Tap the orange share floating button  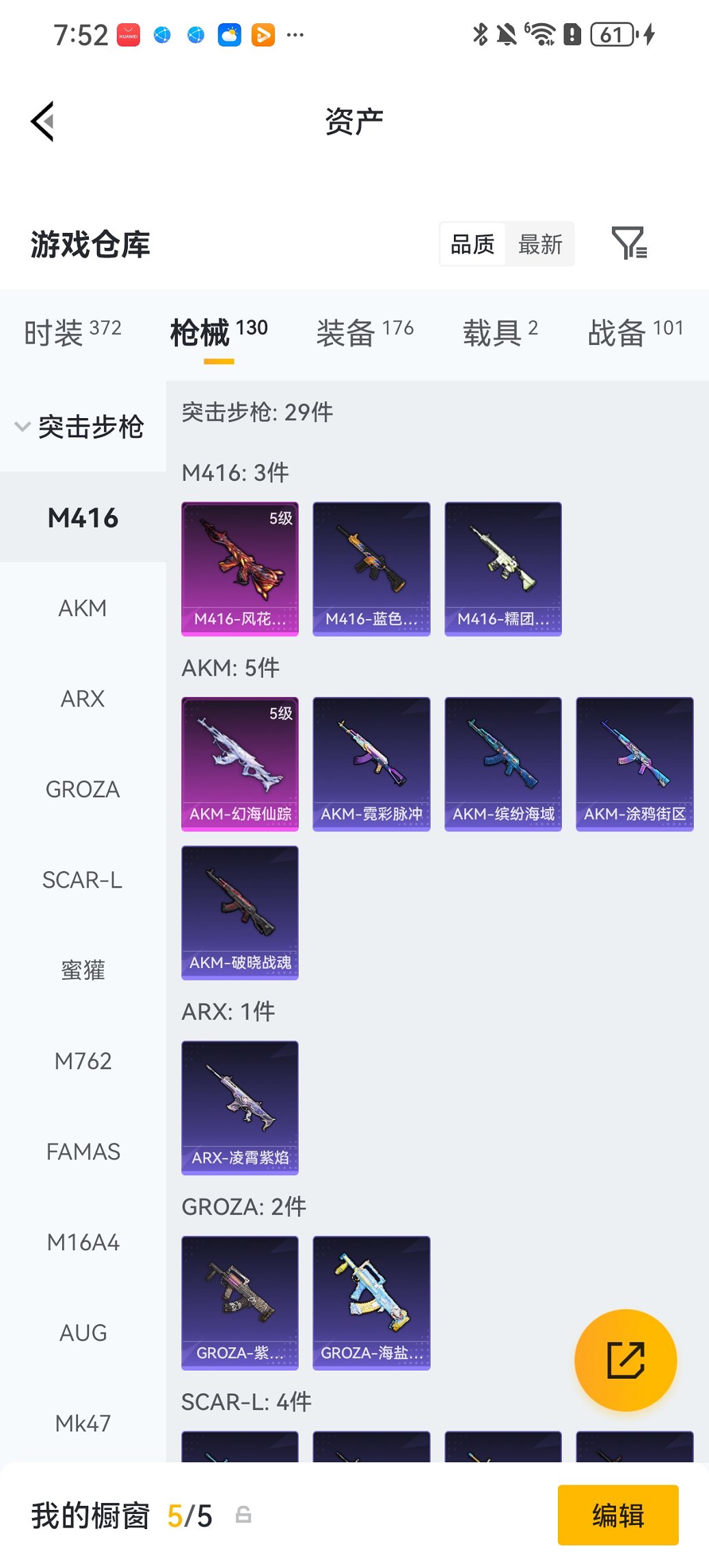626,1360
